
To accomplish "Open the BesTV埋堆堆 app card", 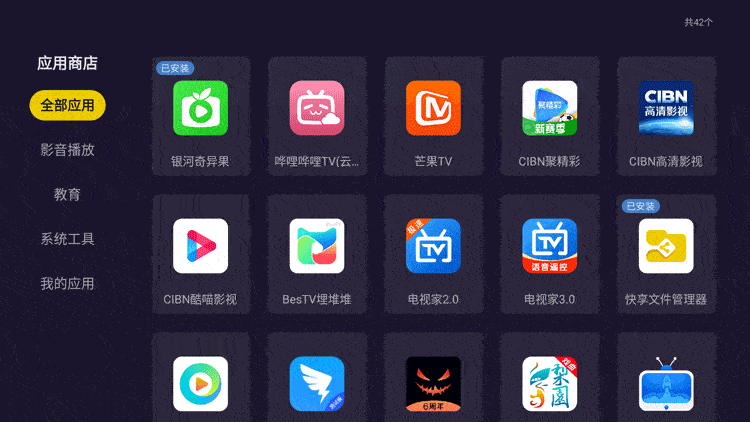I will [x=317, y=254].
